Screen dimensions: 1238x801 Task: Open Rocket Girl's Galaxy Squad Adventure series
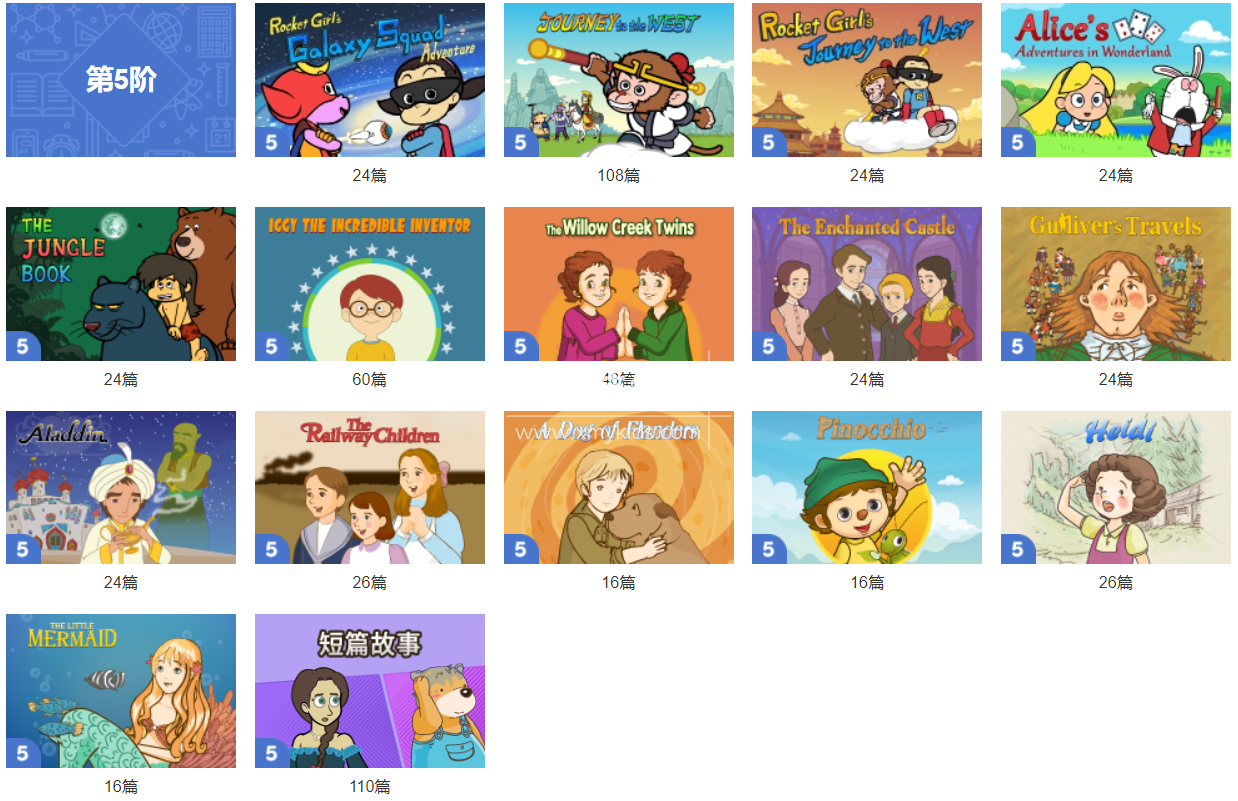(369, 80)
